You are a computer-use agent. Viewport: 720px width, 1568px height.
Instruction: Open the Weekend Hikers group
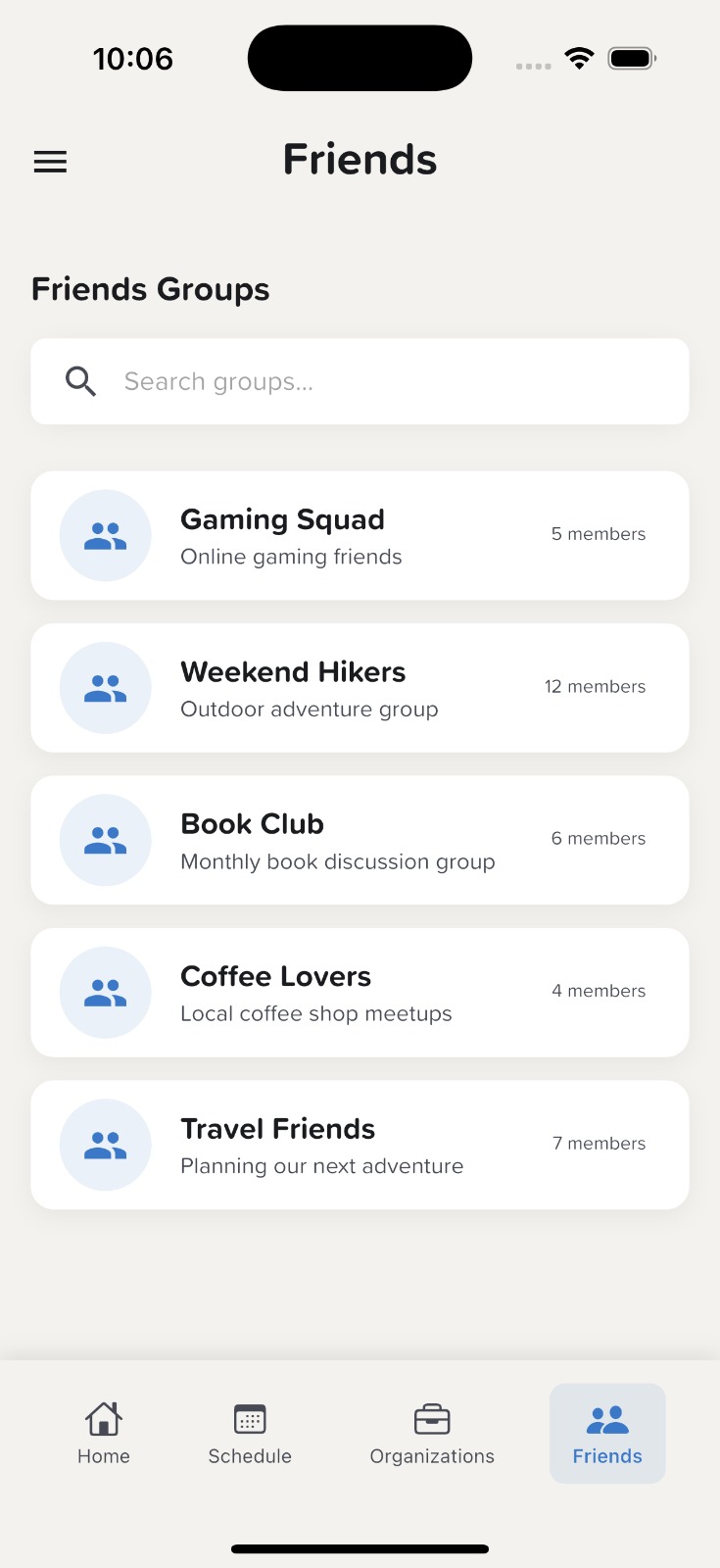coord(360,688)
